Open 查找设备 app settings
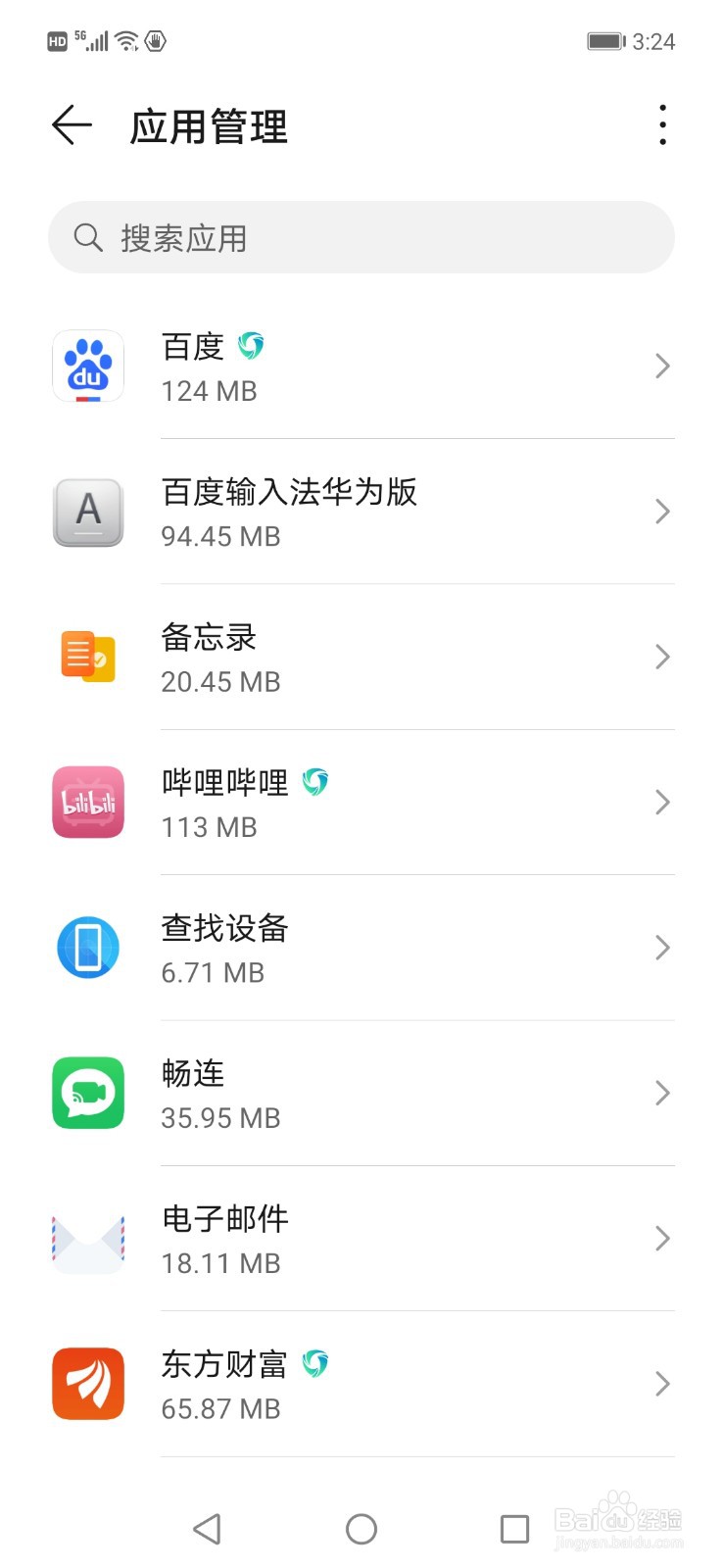 pyautogui.click(x=361, y=948)
